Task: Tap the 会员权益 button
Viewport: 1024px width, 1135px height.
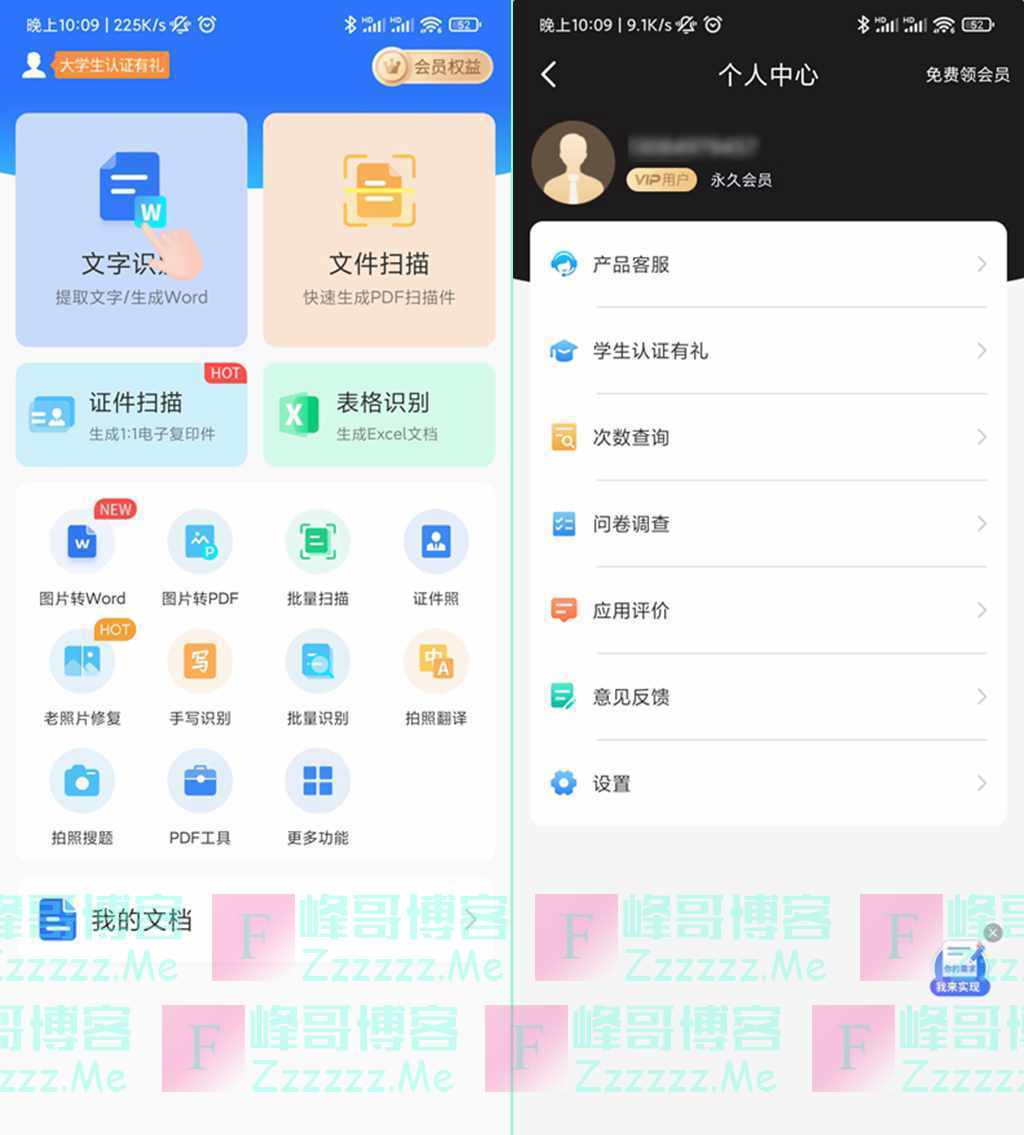Action: point(433,67)
